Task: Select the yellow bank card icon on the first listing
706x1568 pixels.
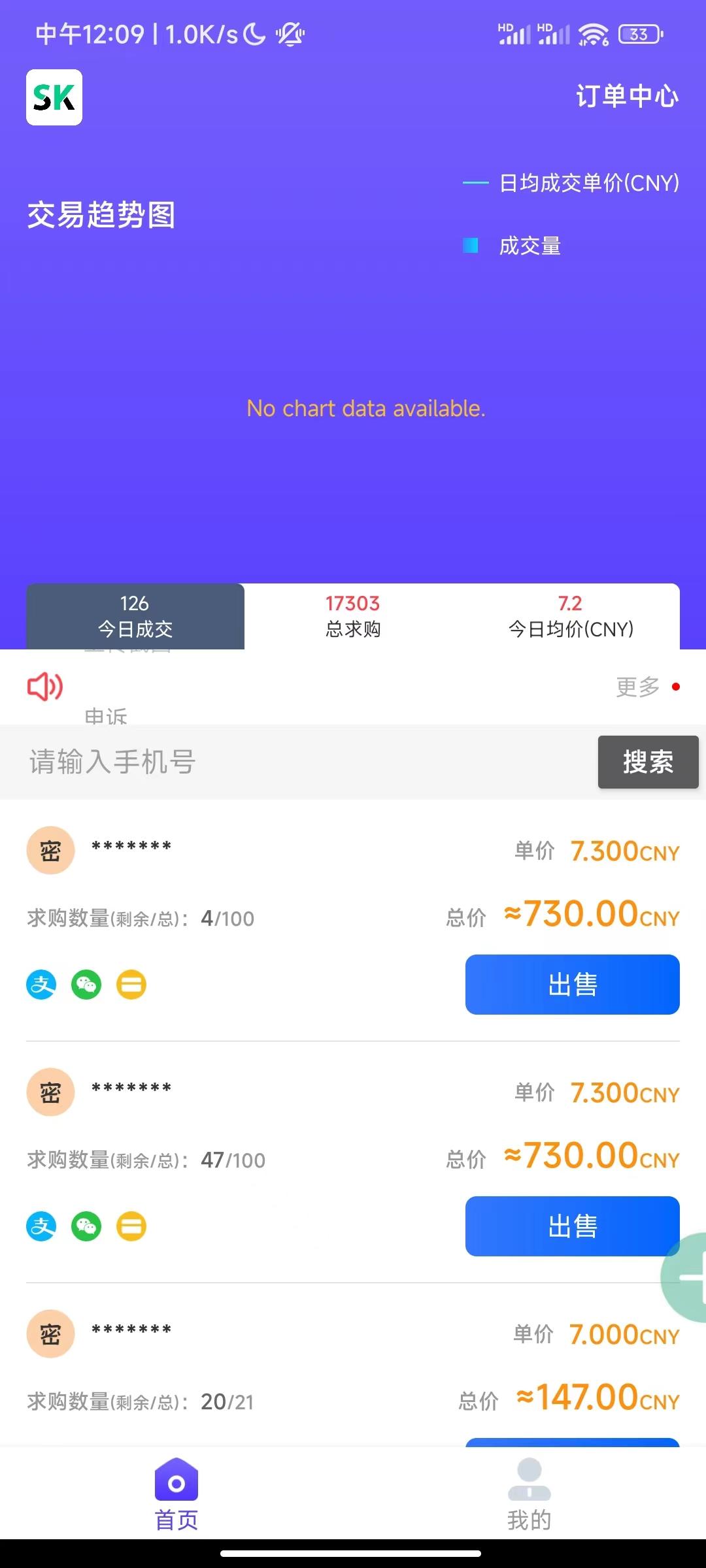Action: coord(130,985)
